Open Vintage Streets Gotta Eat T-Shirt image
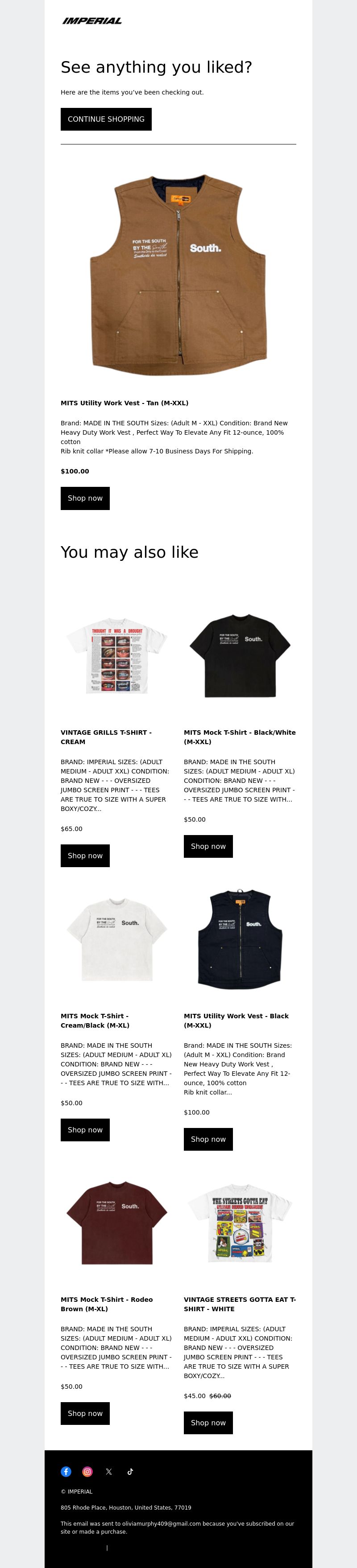Viewport: 357px width, 1568px height. [x=240, y=1222]
